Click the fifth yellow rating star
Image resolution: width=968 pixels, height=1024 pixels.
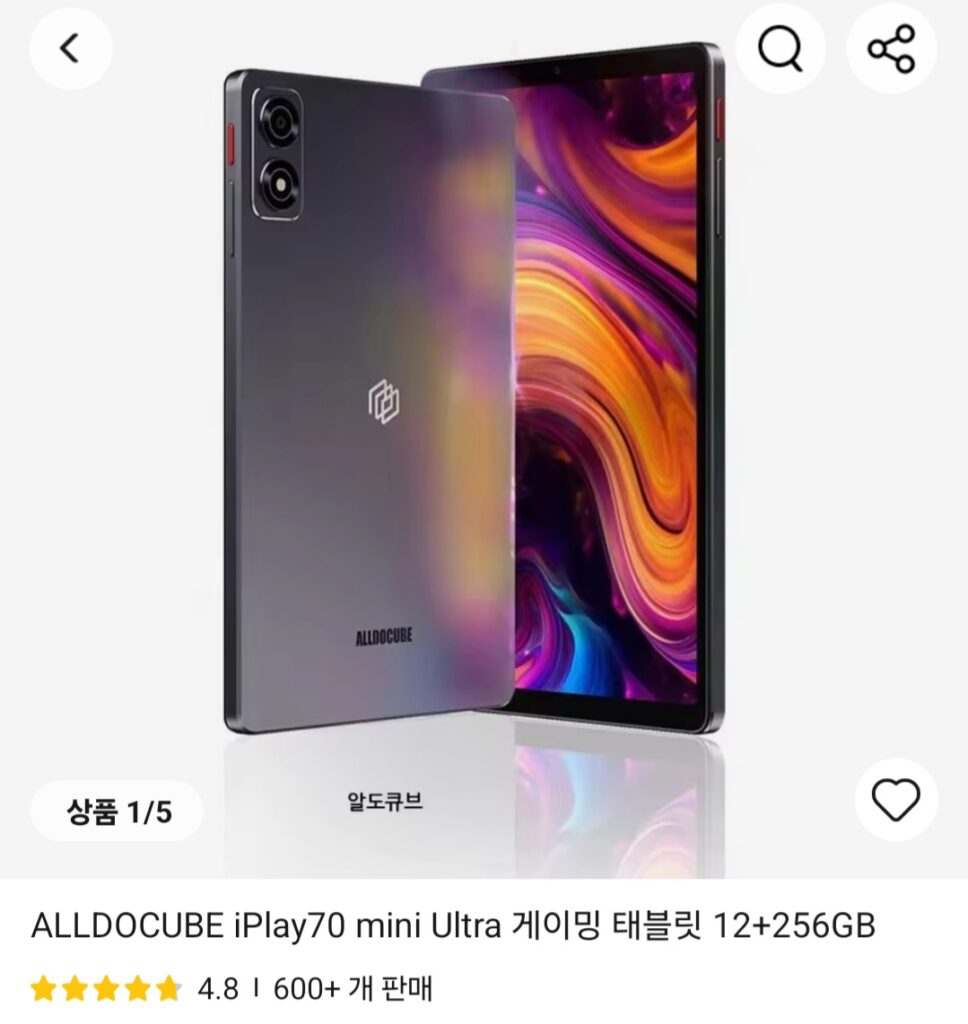[169, 985]
